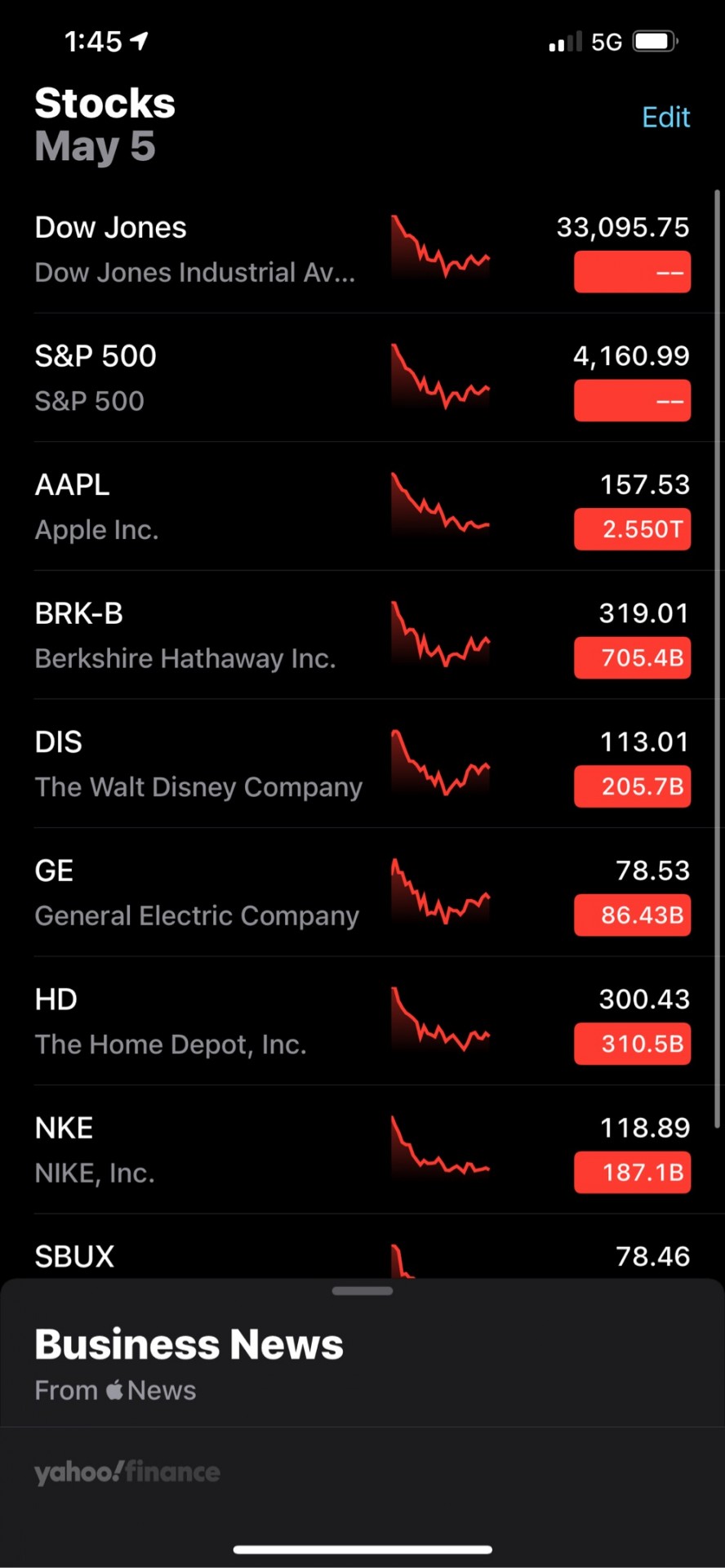Image resolution: width=725 pixels, height=1568 pixels.
Task: Open the NKE NIKE, Inc. row
Action: [362, 1149]
